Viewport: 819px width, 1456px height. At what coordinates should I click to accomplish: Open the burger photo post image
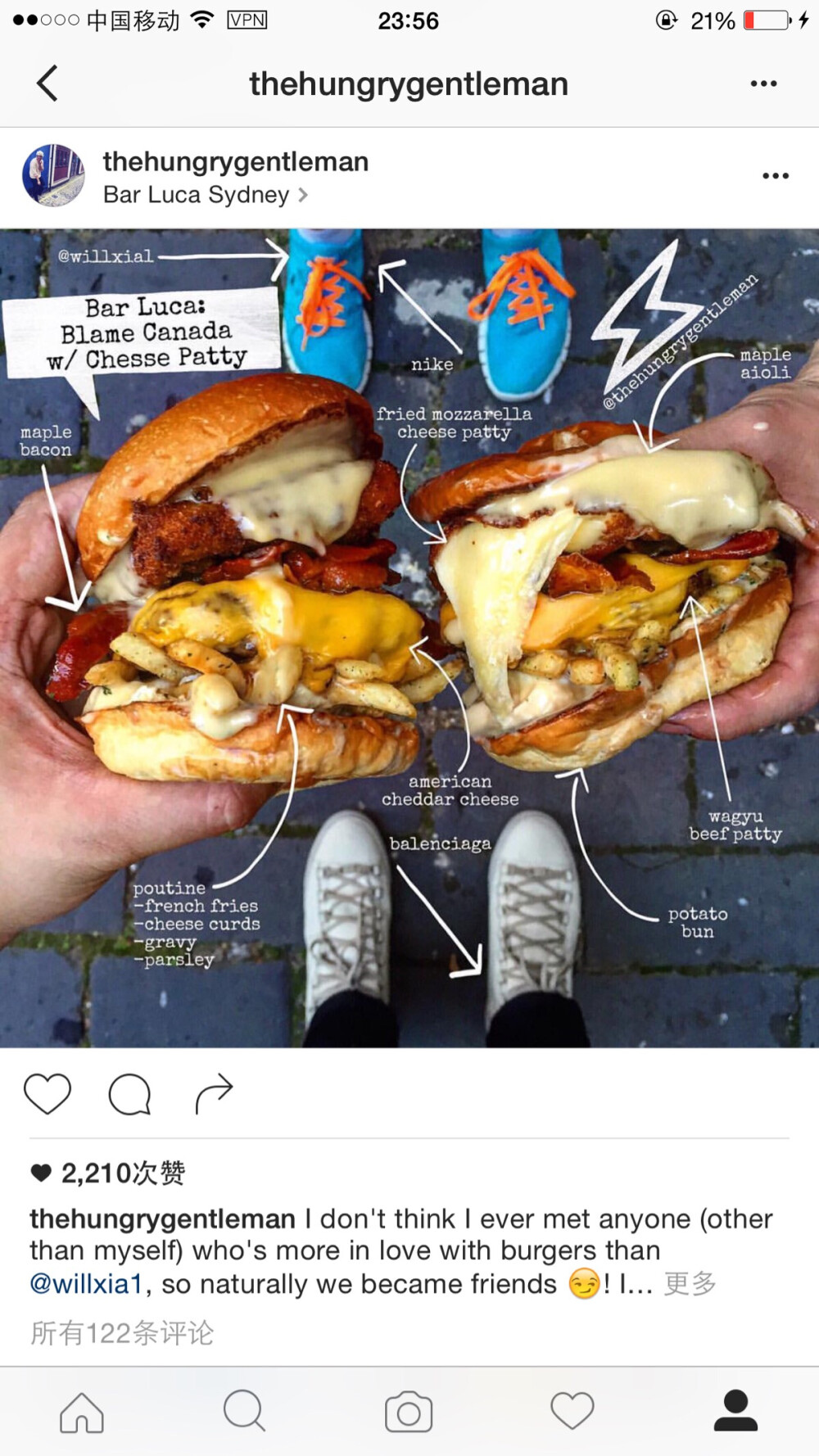coord(409,639)
